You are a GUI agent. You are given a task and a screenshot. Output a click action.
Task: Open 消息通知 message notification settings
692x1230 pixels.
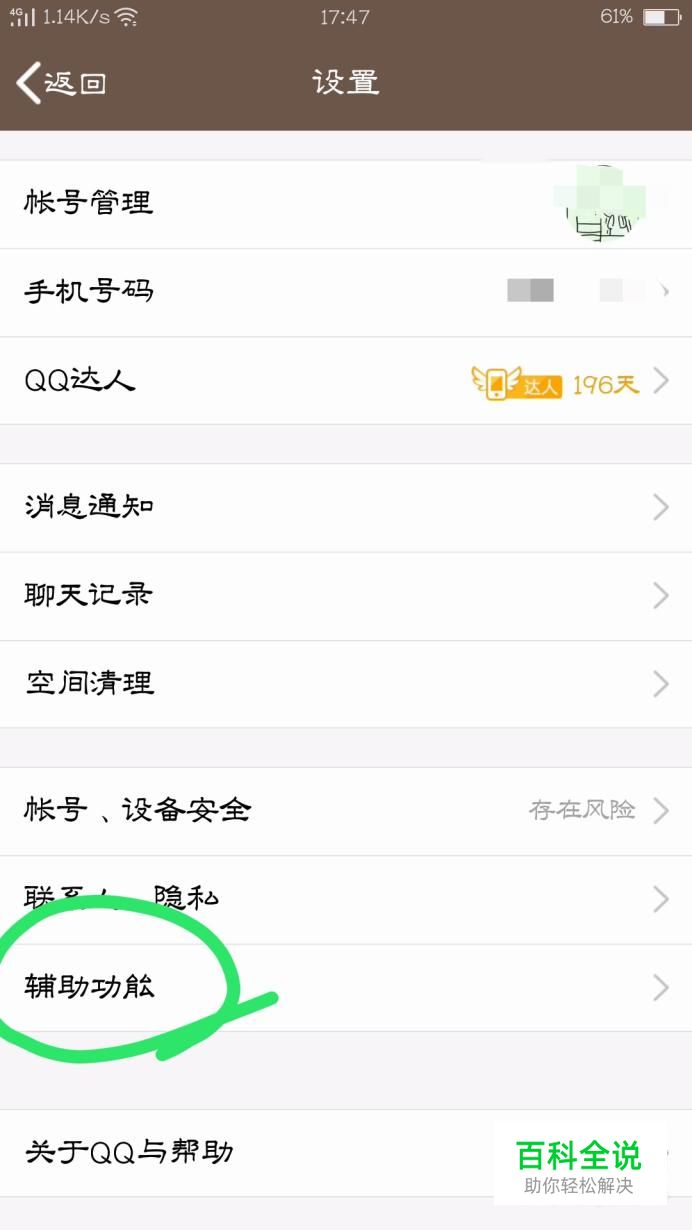pyautogui.click(x=346, y=507)
